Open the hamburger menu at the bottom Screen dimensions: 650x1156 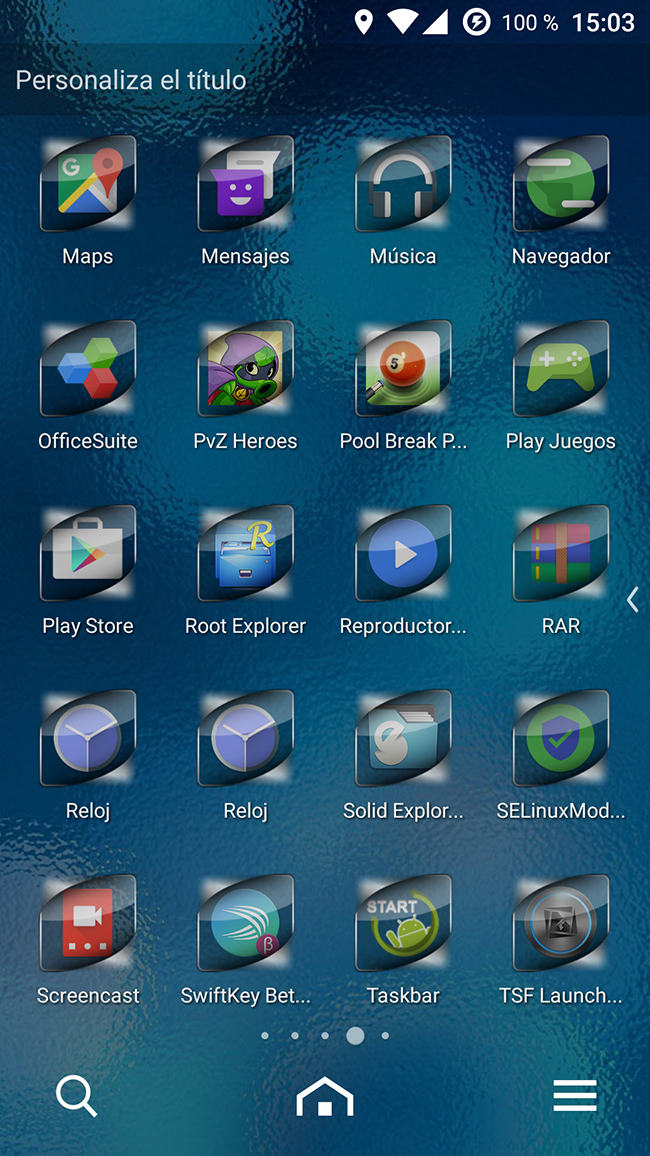pos(575,1096)
